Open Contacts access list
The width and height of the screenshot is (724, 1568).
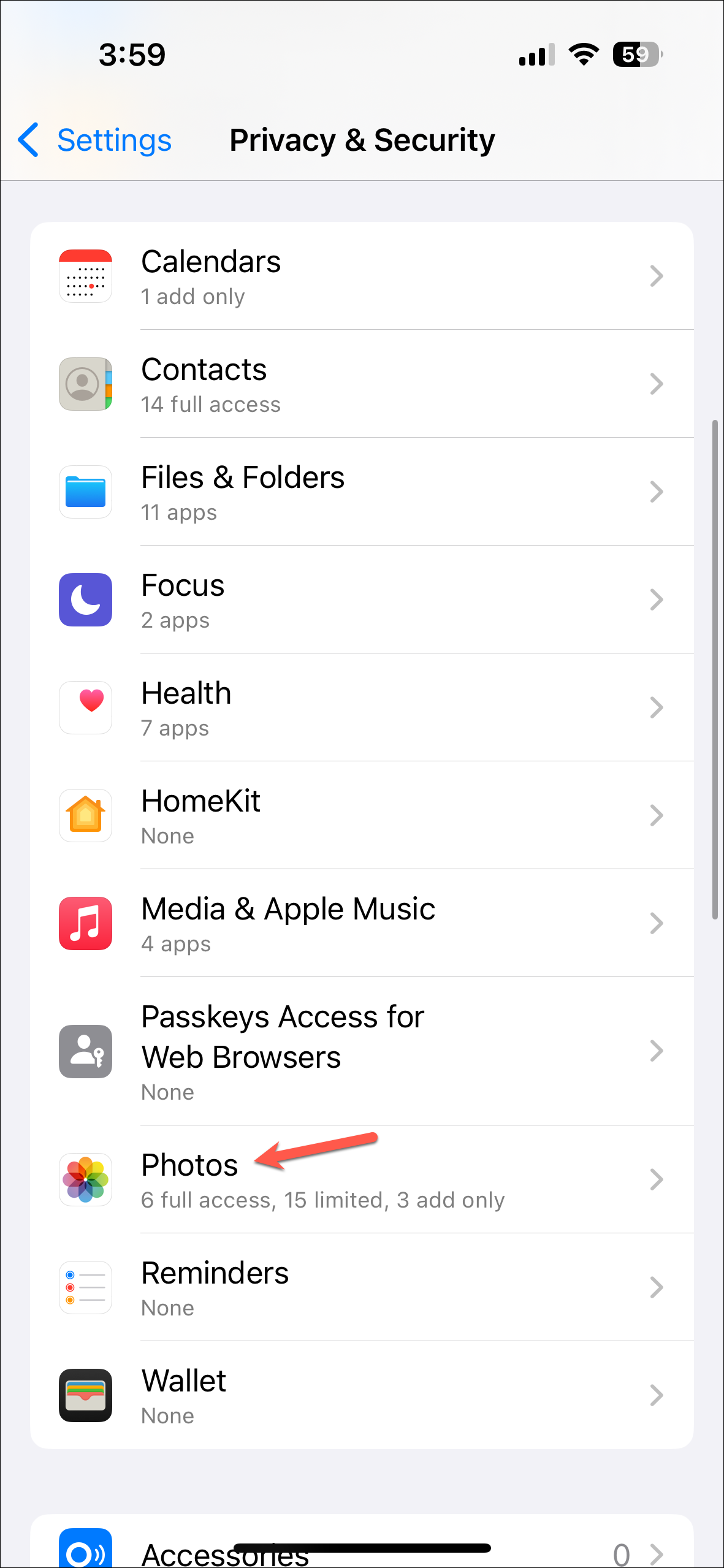click(362, 384)
